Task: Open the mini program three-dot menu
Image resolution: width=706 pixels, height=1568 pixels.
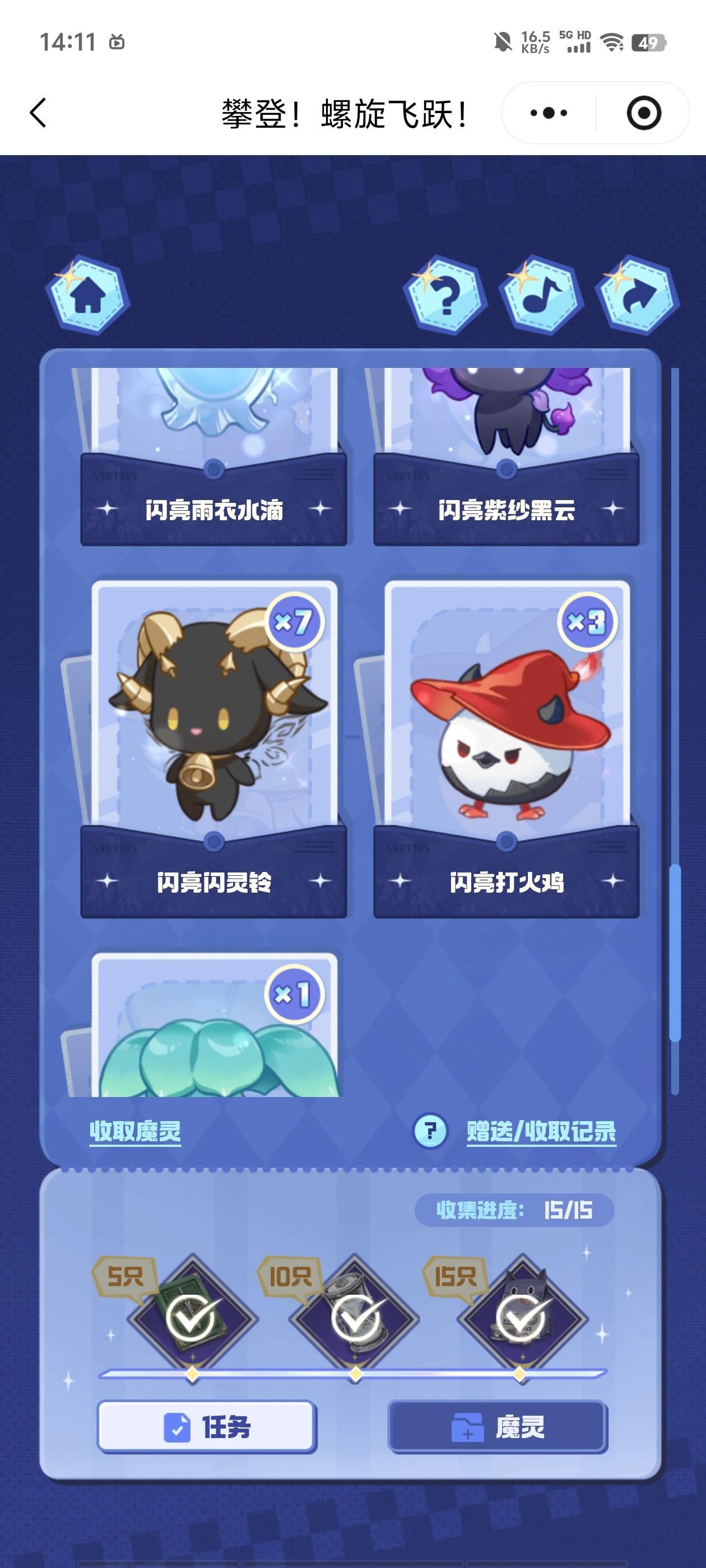Action: click(x=548, y=113)
